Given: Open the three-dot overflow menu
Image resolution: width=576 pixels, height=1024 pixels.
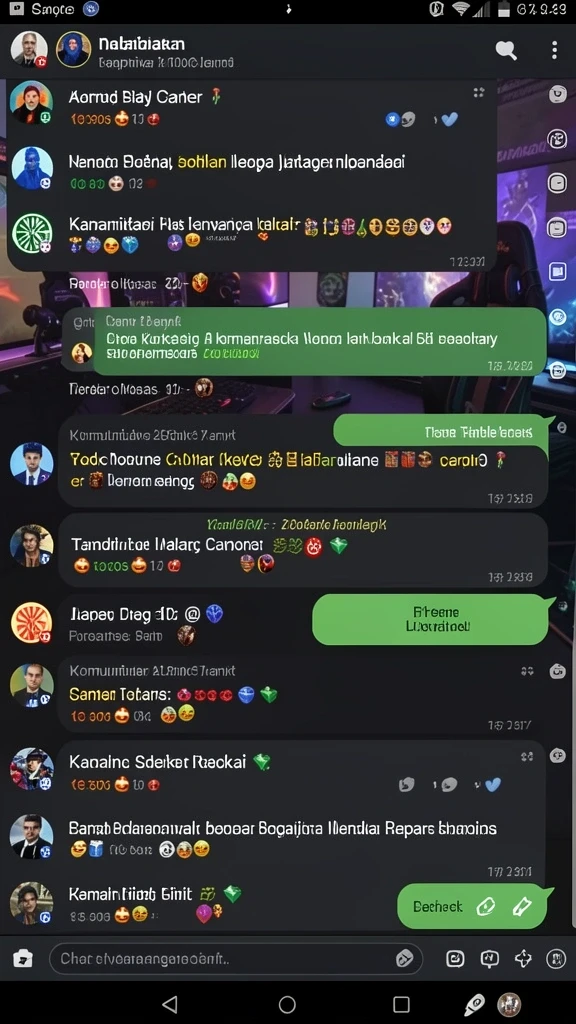Looking at the screenshot, I should click(x=554, y=50).
